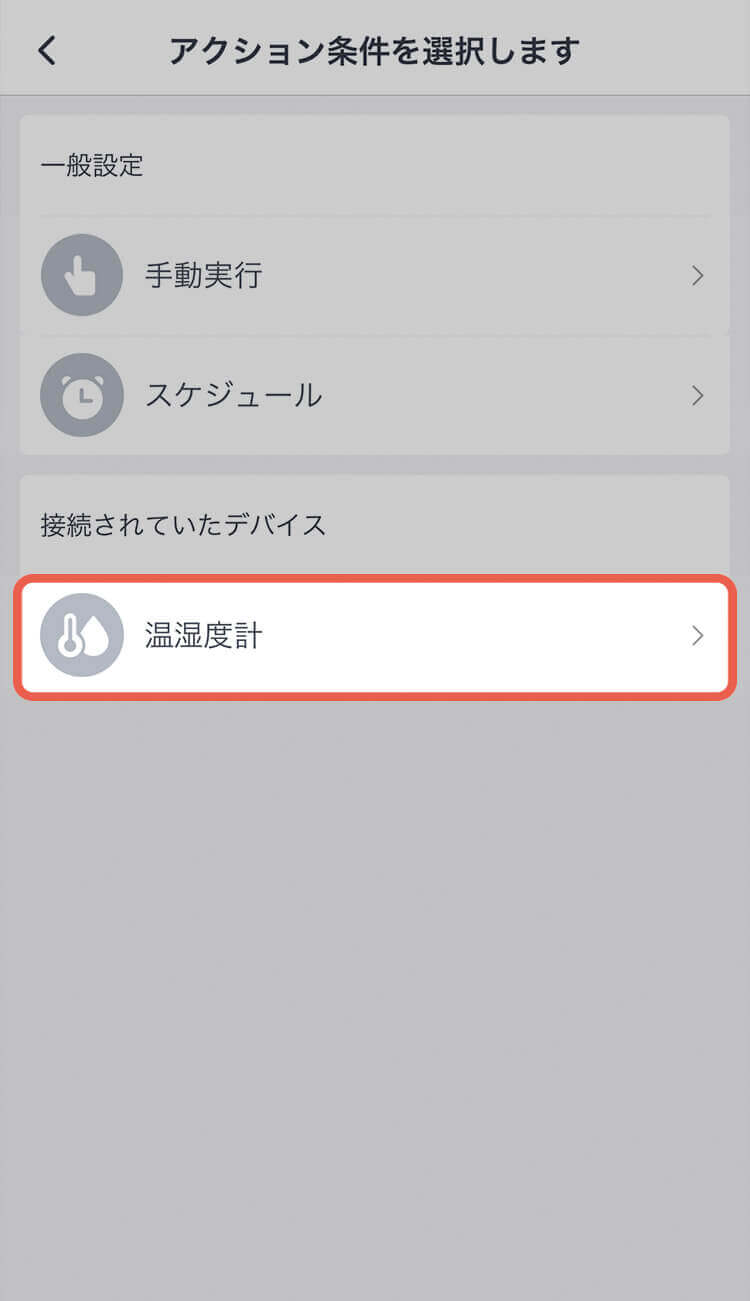The height and width of the screenshot is (1301, 750).
Task: Select the 手動実行 condition row
Action: pos(375,275)
